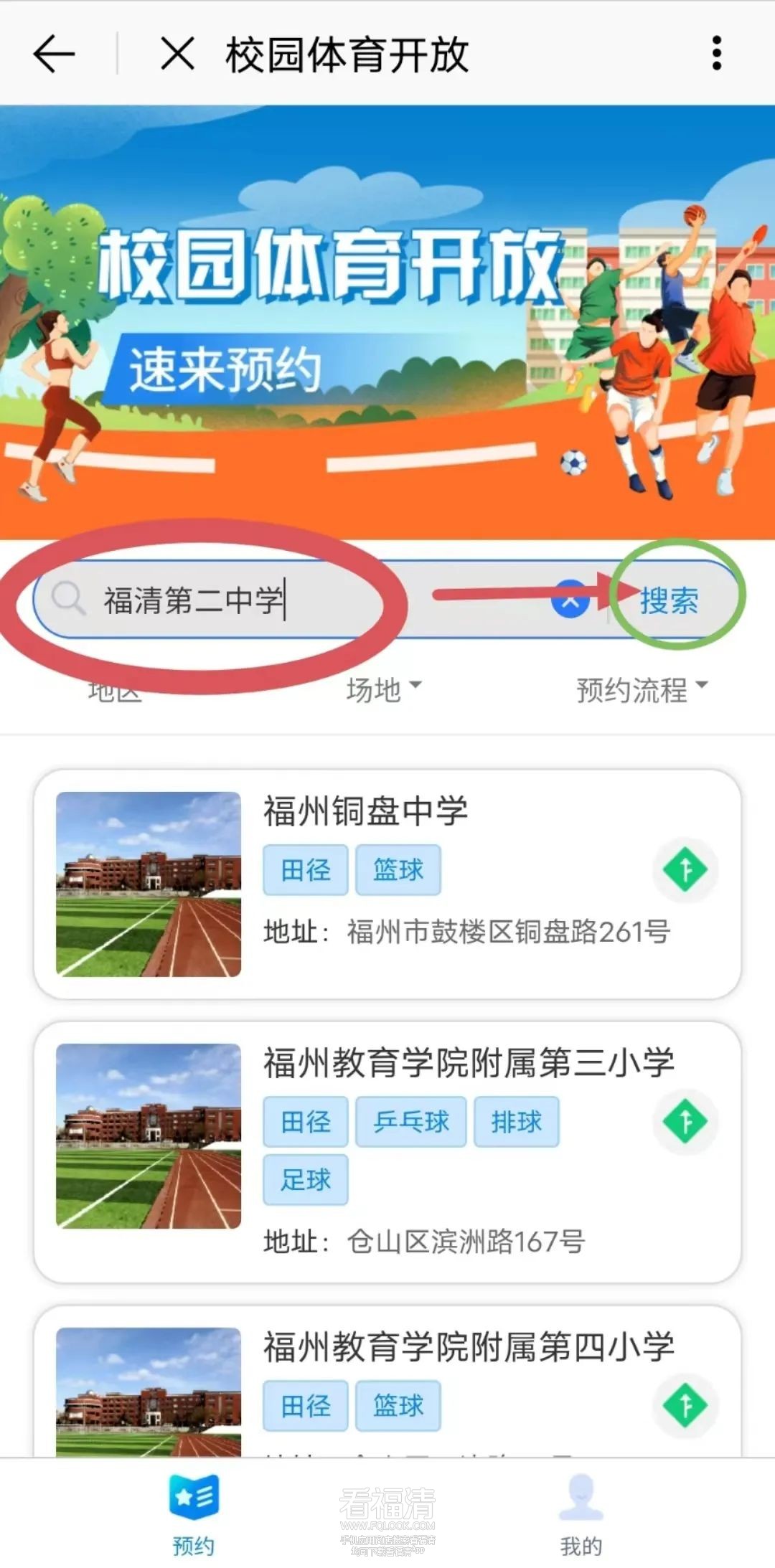Navigate to 福州教育学院附属第四小学 via green icon
Screen dimensions: 775x1568
click(685, 1405)
